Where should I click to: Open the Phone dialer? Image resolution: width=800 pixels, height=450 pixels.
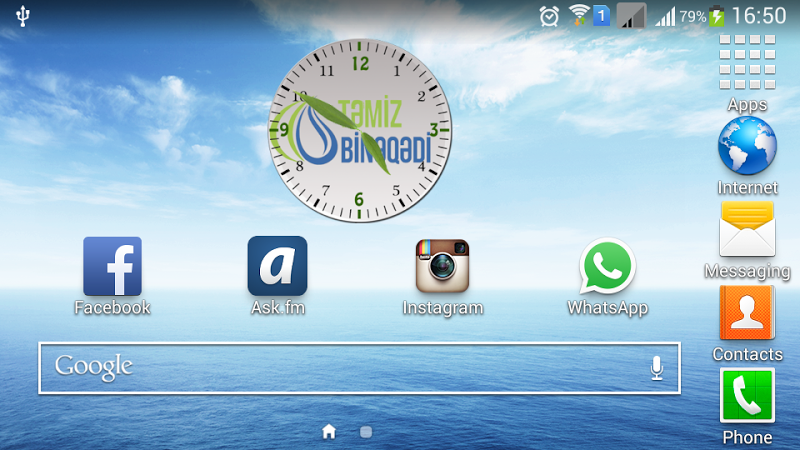pos(747,396)
